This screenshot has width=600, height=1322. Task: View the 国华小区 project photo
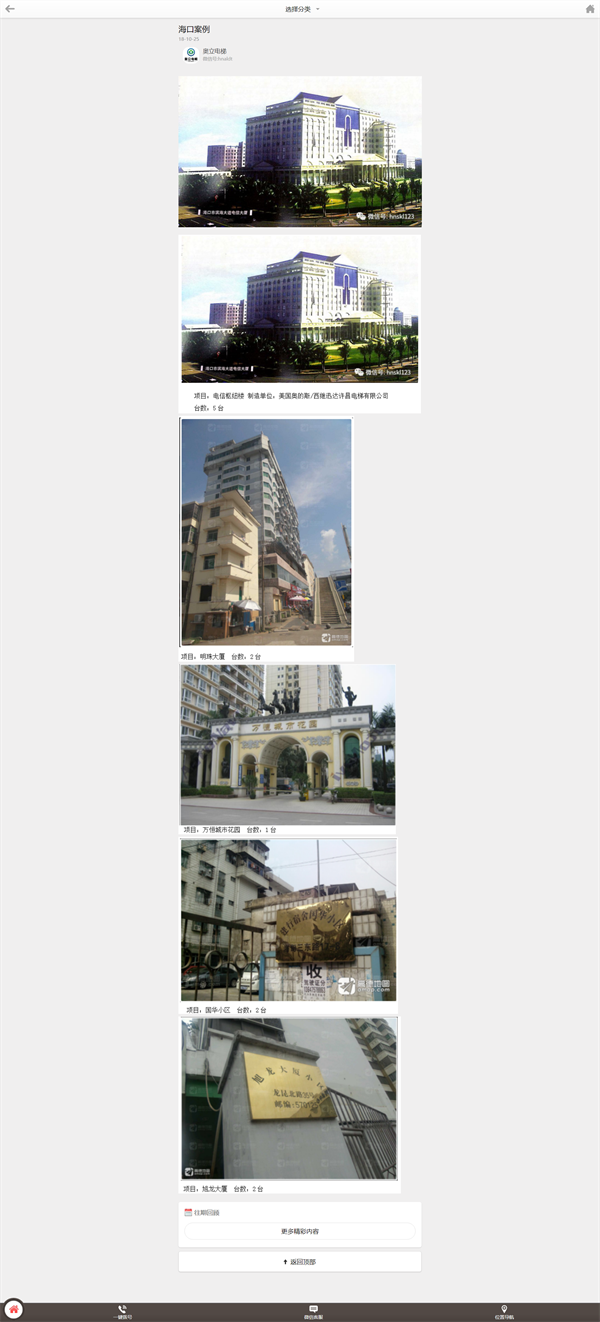coord(288,920)
